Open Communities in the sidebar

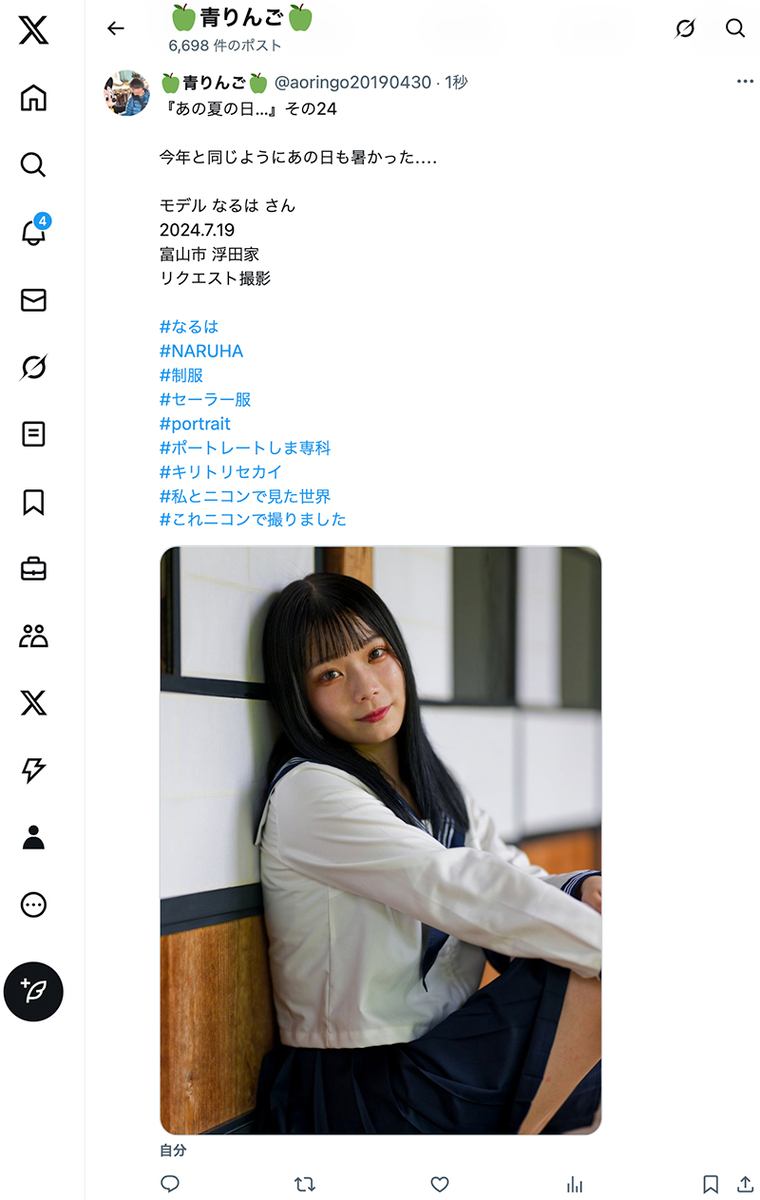click(x=33, y=636)
